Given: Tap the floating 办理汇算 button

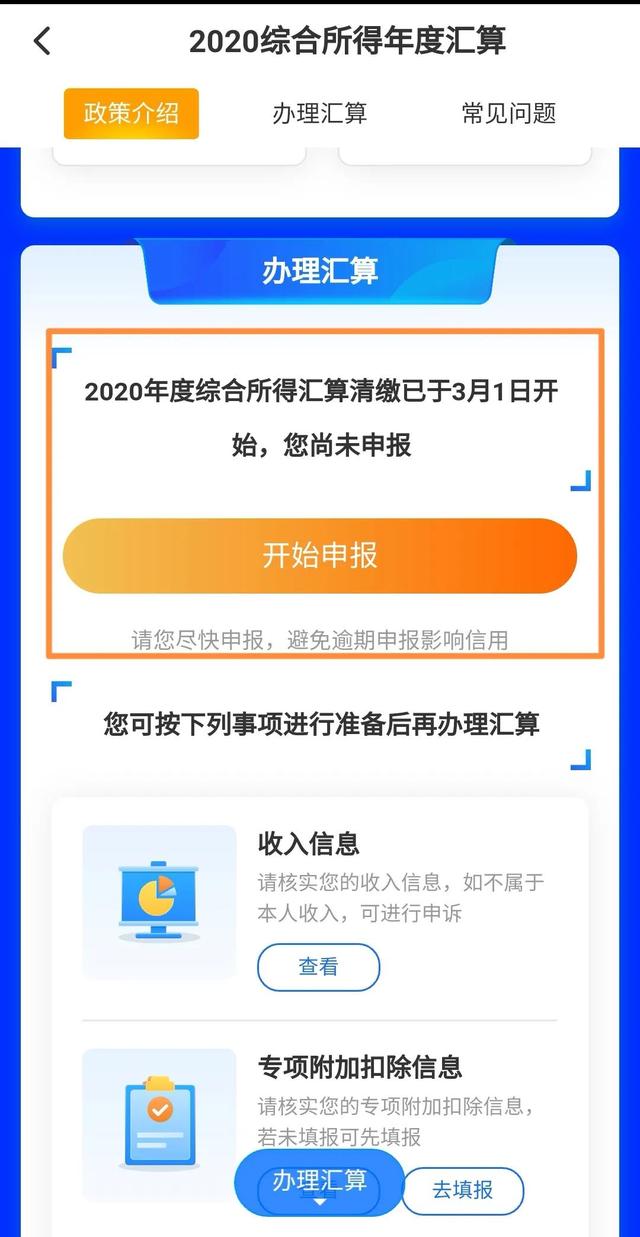Looking at the screenshot, I should pos(319,1183).
